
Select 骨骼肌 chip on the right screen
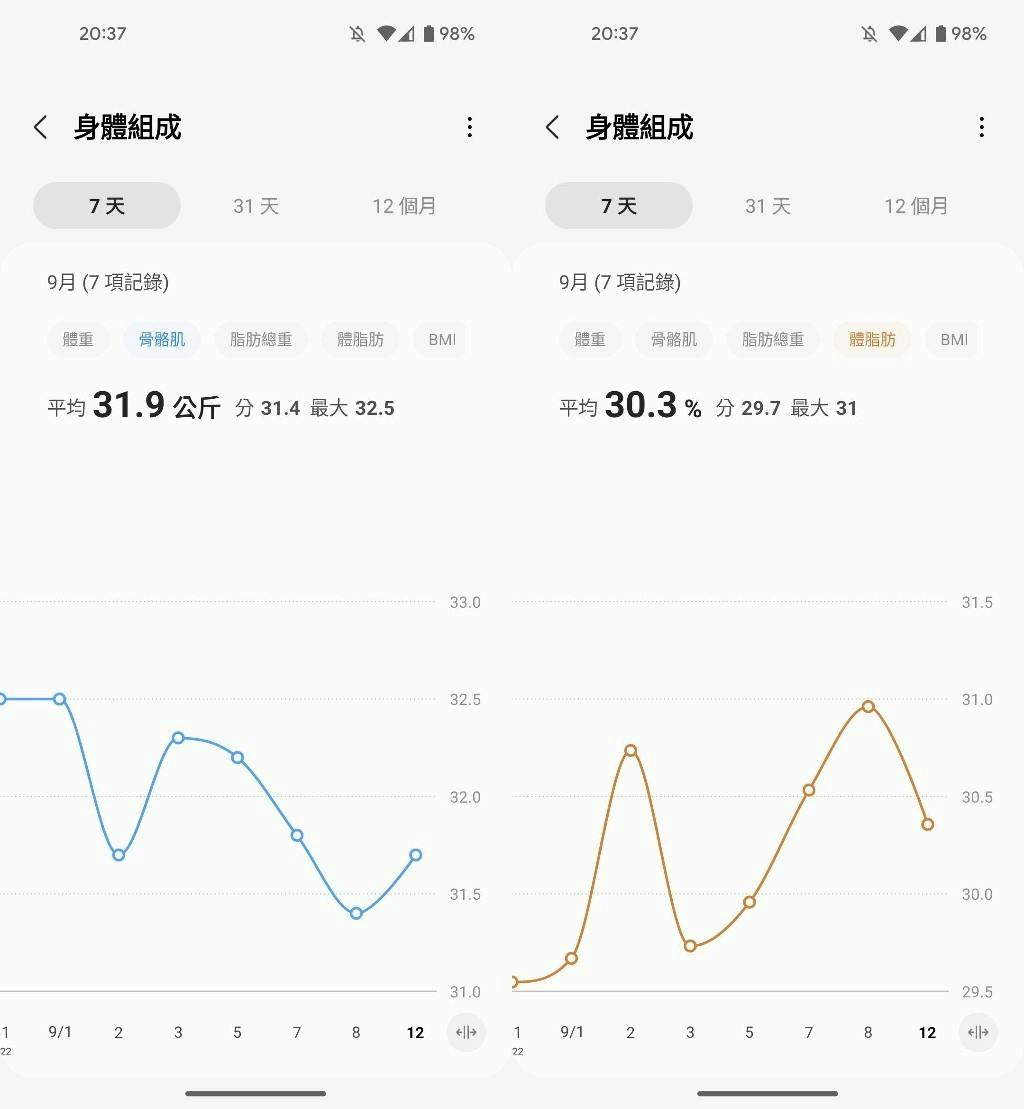tap(674, 339)
